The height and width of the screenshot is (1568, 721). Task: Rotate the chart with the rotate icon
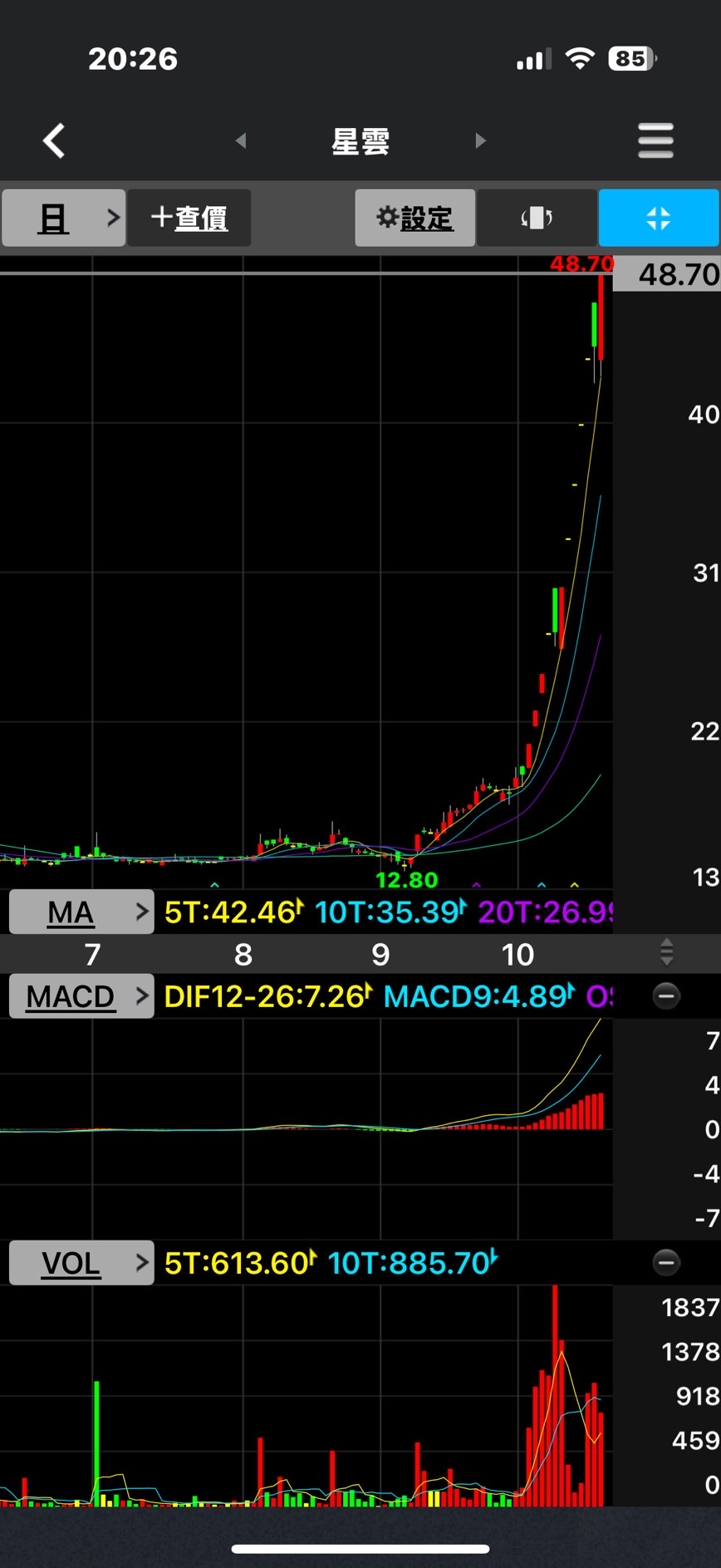537,218
